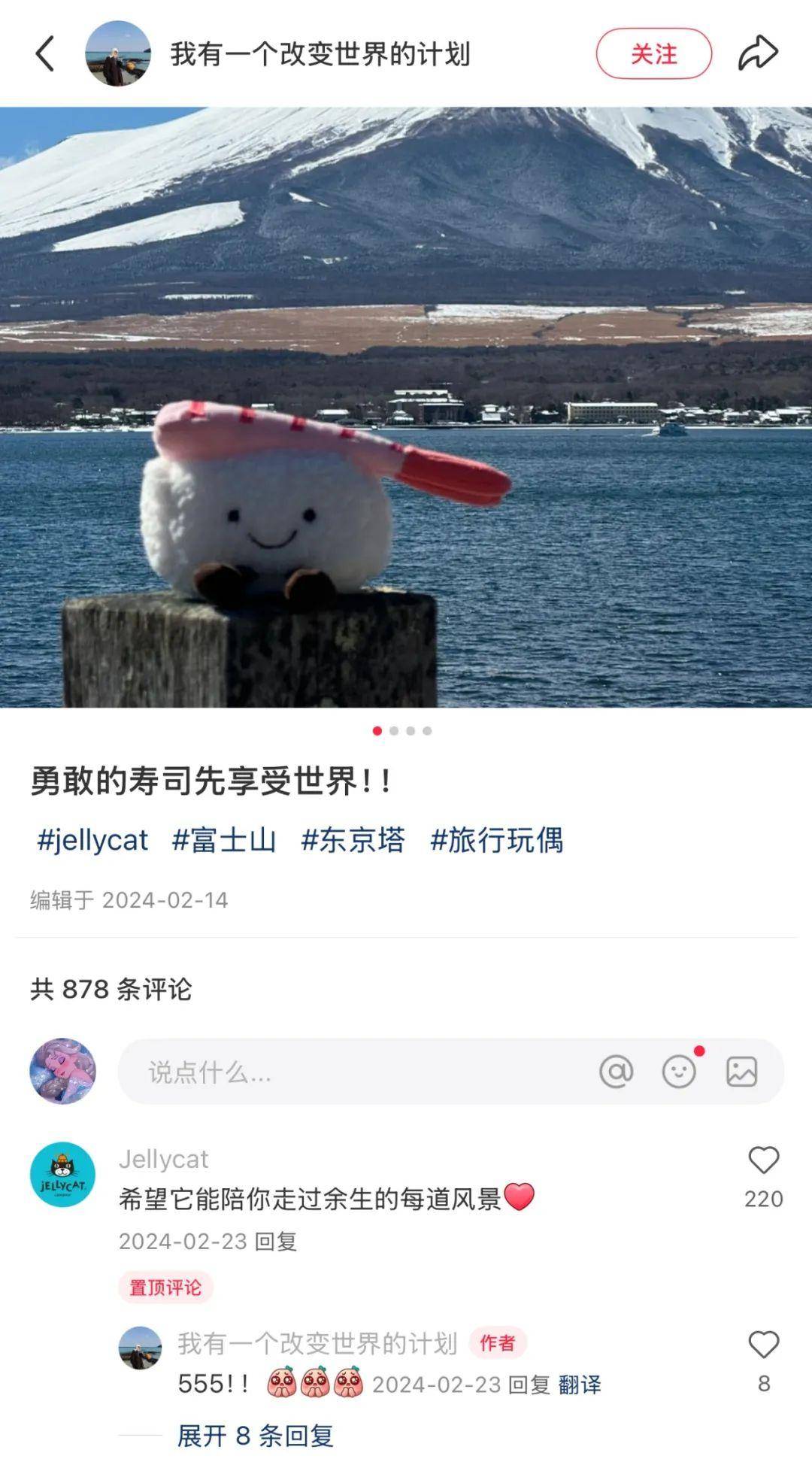Open Jellycat's profile from its avatar
Image resolution: width=812 pixels, height=1468 pixels.
pos(62,1175)
